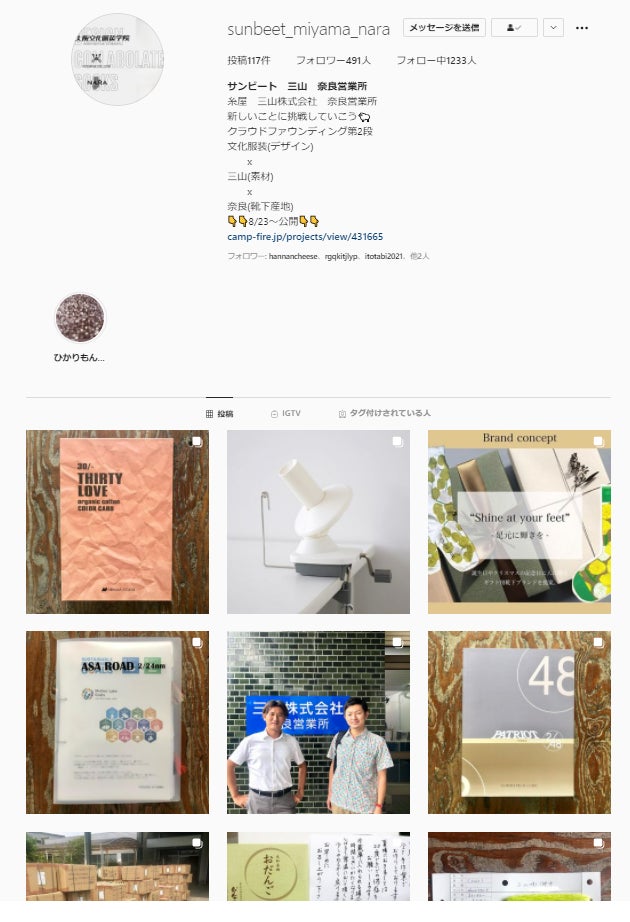Open the Thirty Love color card post
Screen dimensions: 630x922
coord(117,522)
